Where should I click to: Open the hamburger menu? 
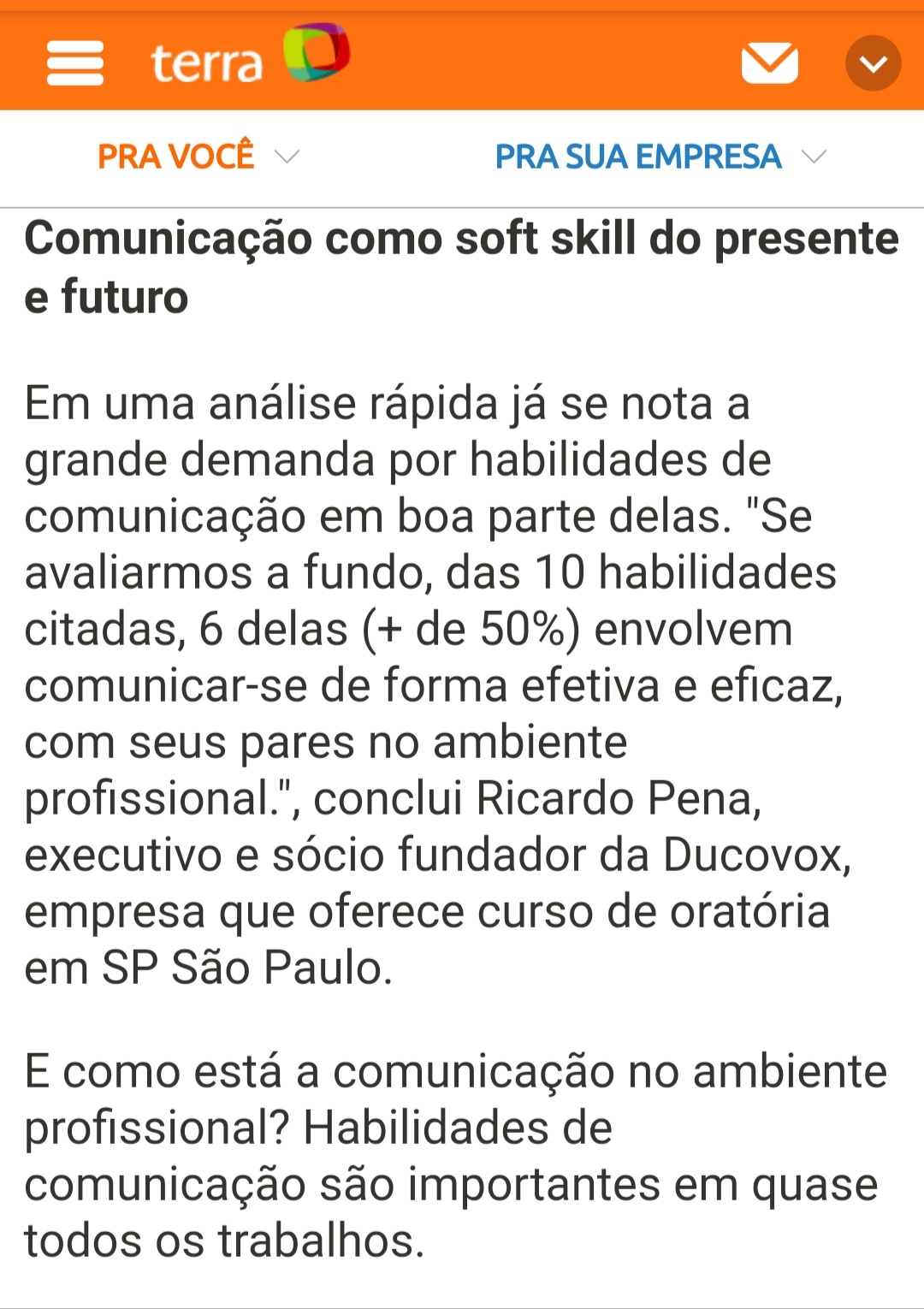pyautogui.click(x=75, y=62)
